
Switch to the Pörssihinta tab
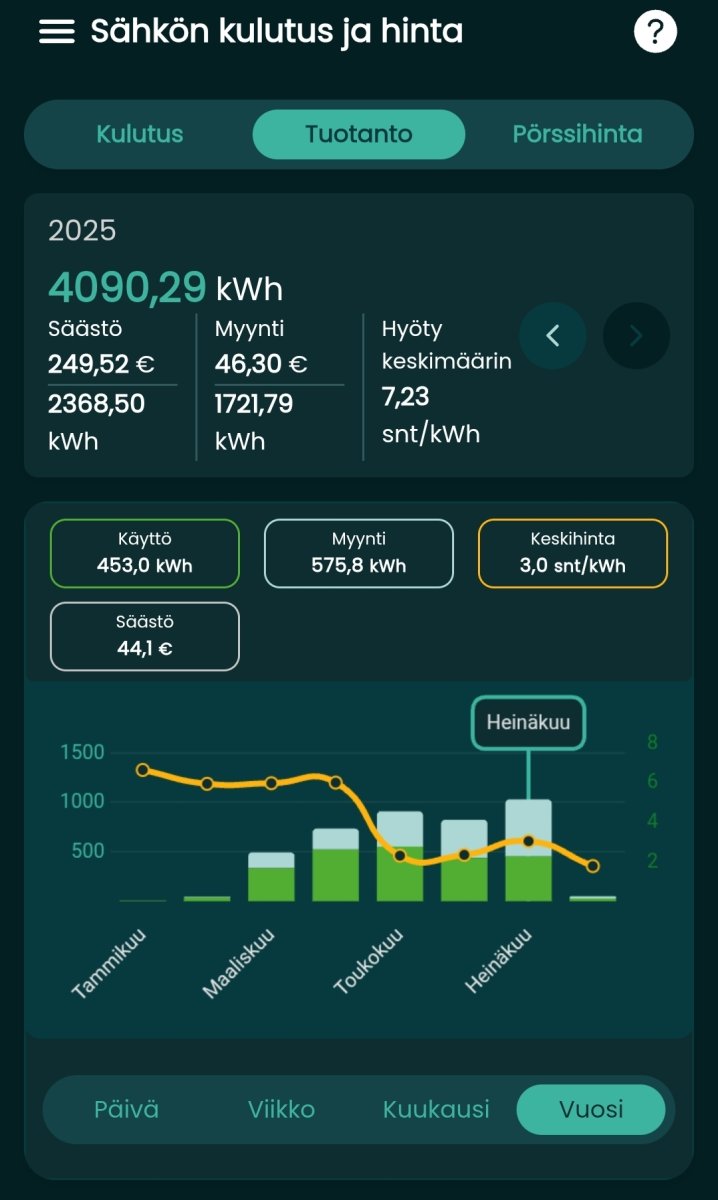click(x=577, y=134)
